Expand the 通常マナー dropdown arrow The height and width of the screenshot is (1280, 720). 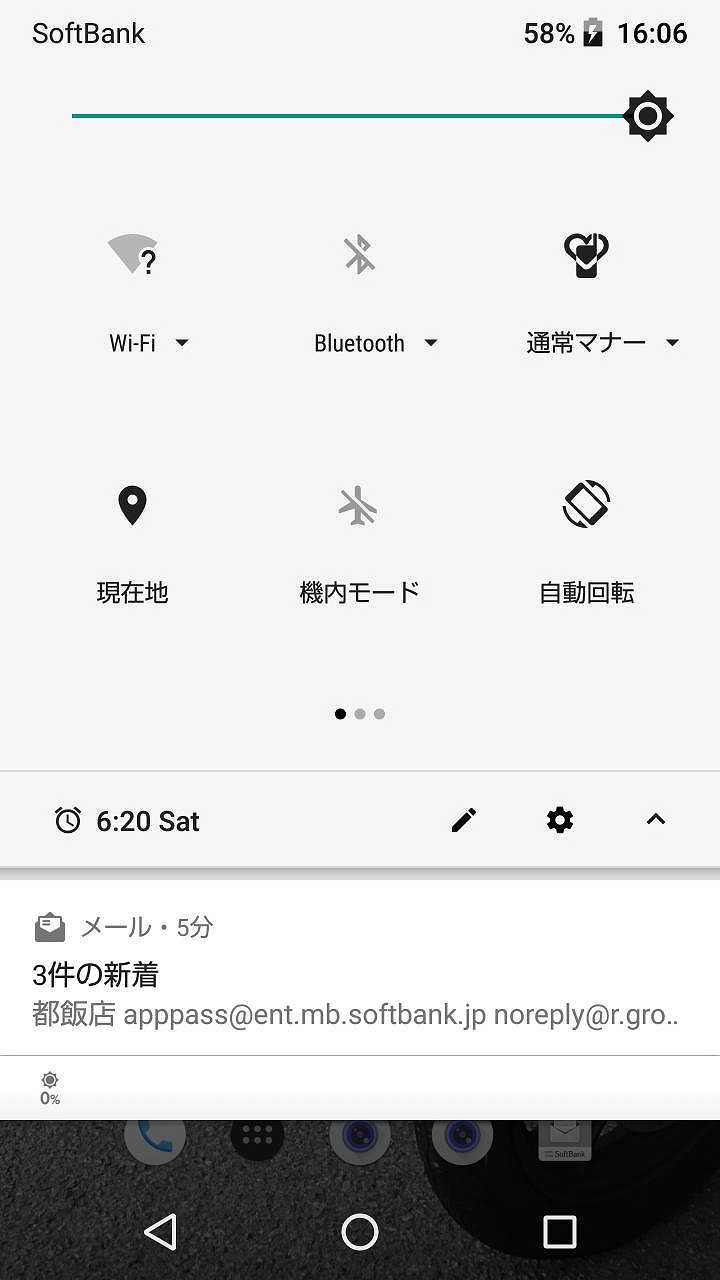[x=672, y=343]
